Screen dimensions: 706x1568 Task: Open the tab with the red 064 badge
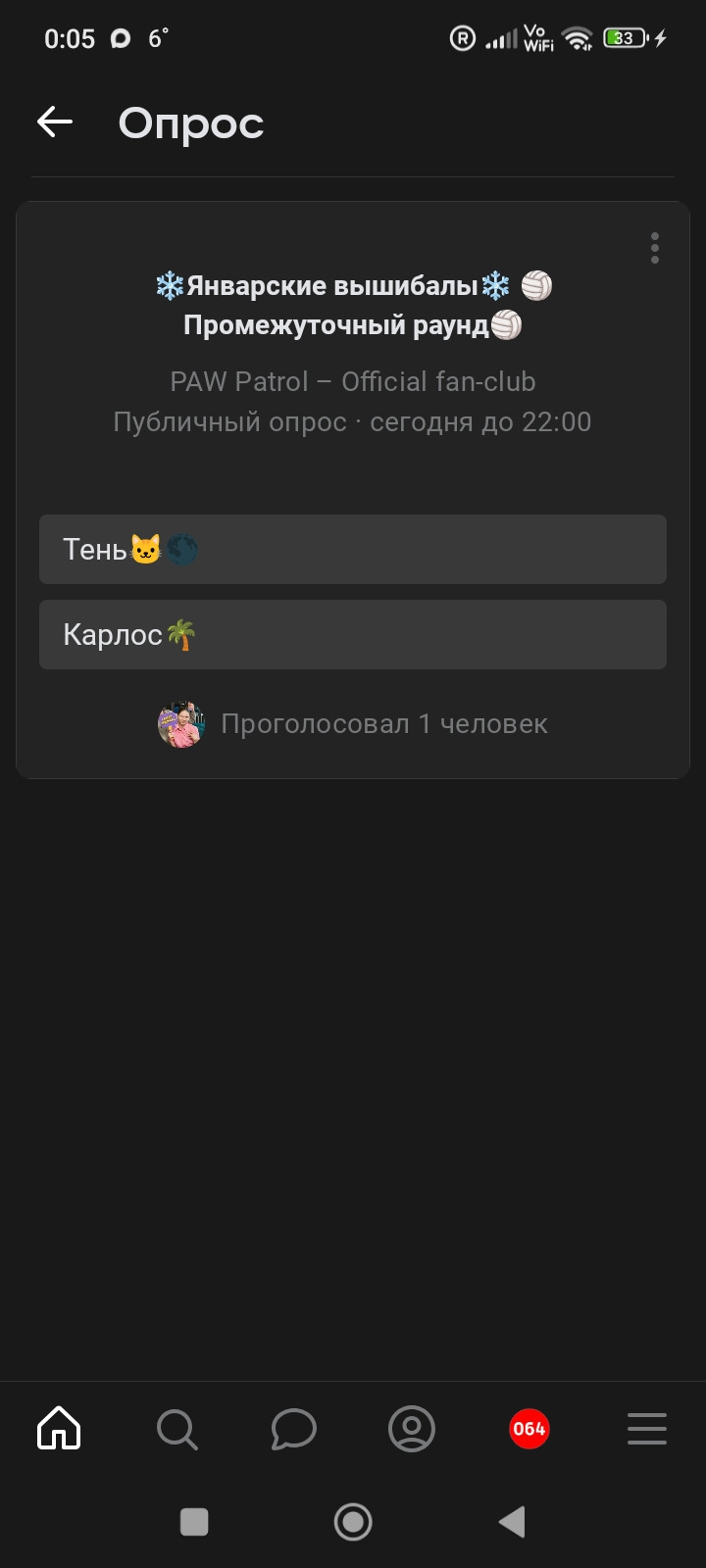(x=529, y=1429)
